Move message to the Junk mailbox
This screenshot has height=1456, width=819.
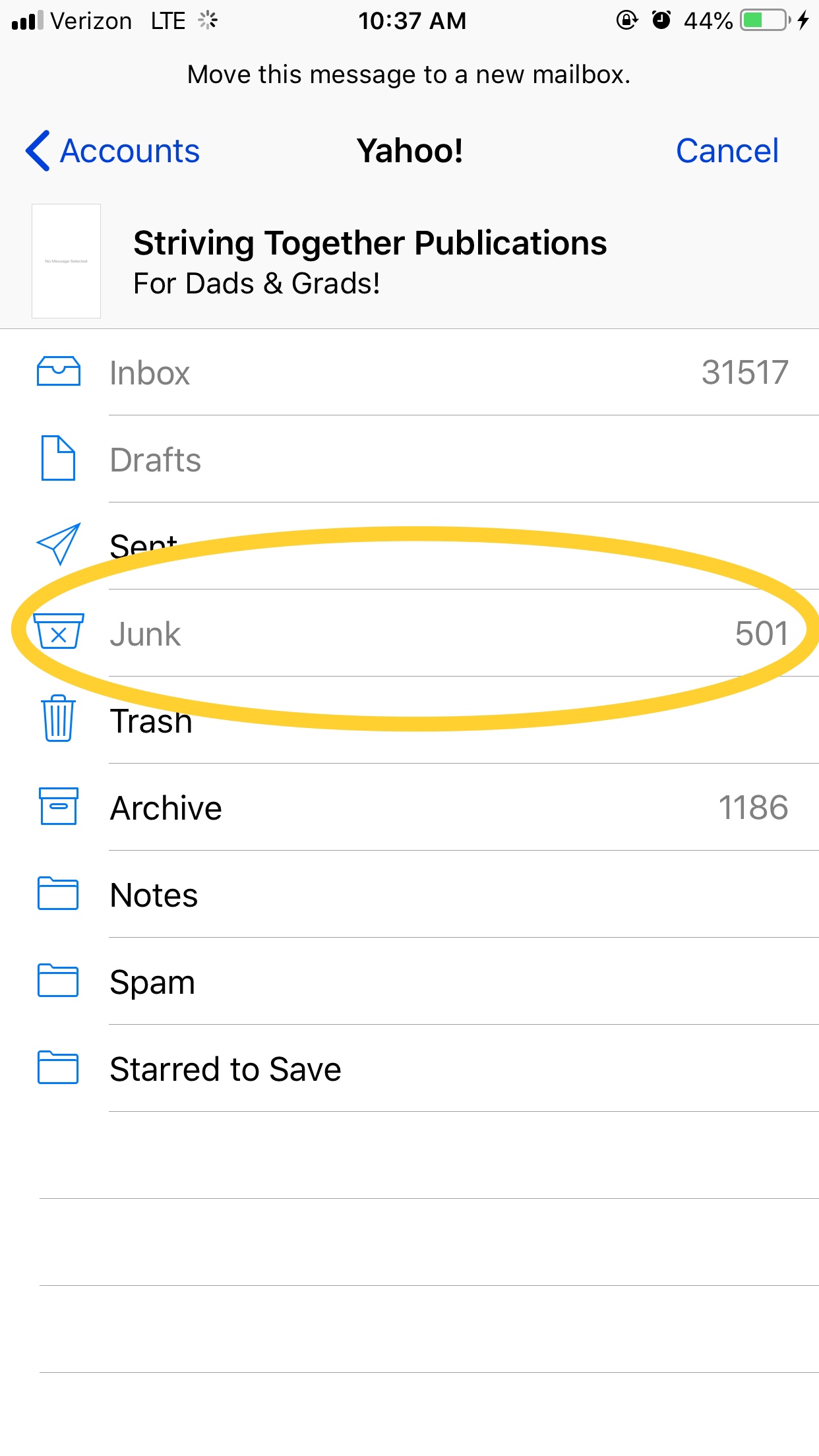pos(145,634)
